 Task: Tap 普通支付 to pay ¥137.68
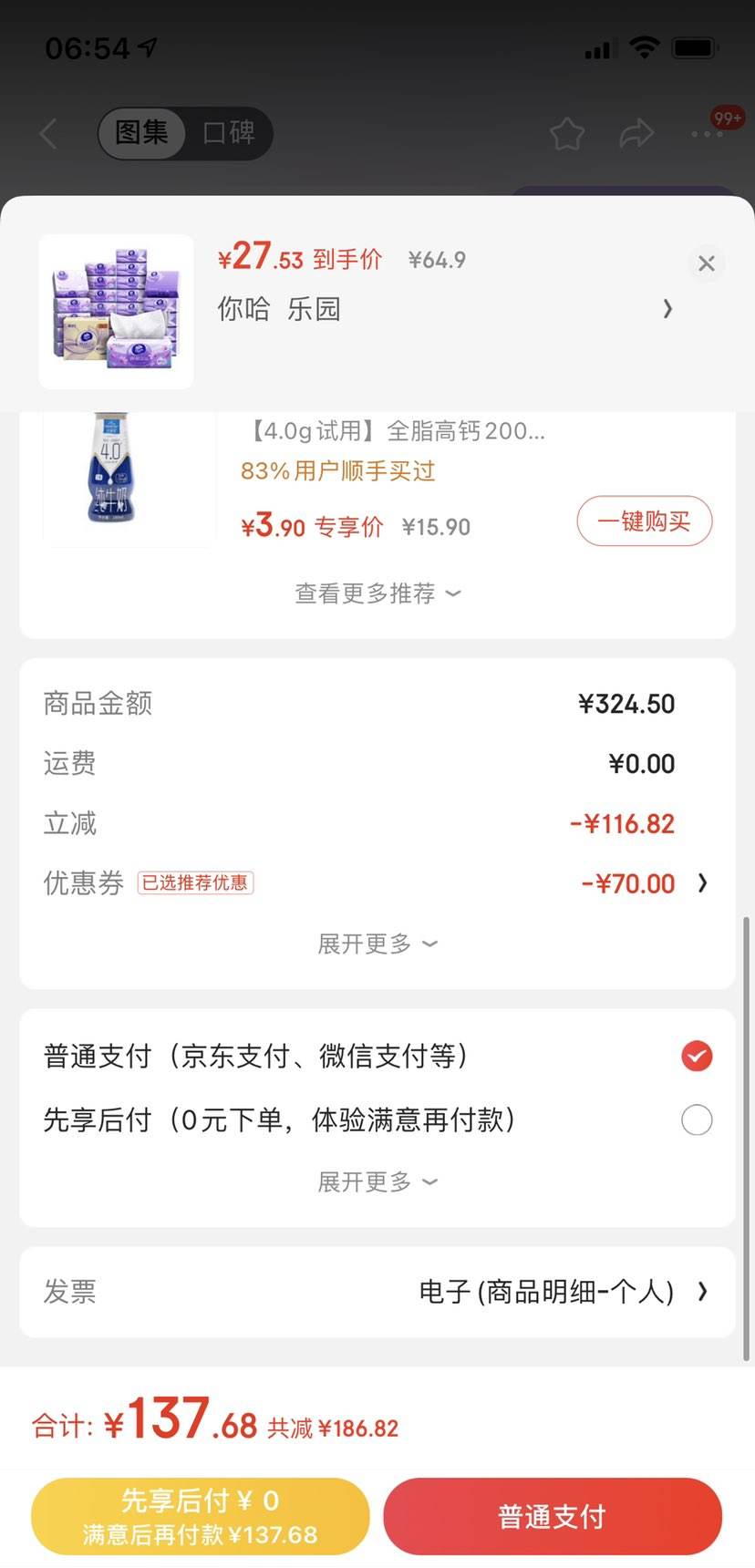point(551,1516)
